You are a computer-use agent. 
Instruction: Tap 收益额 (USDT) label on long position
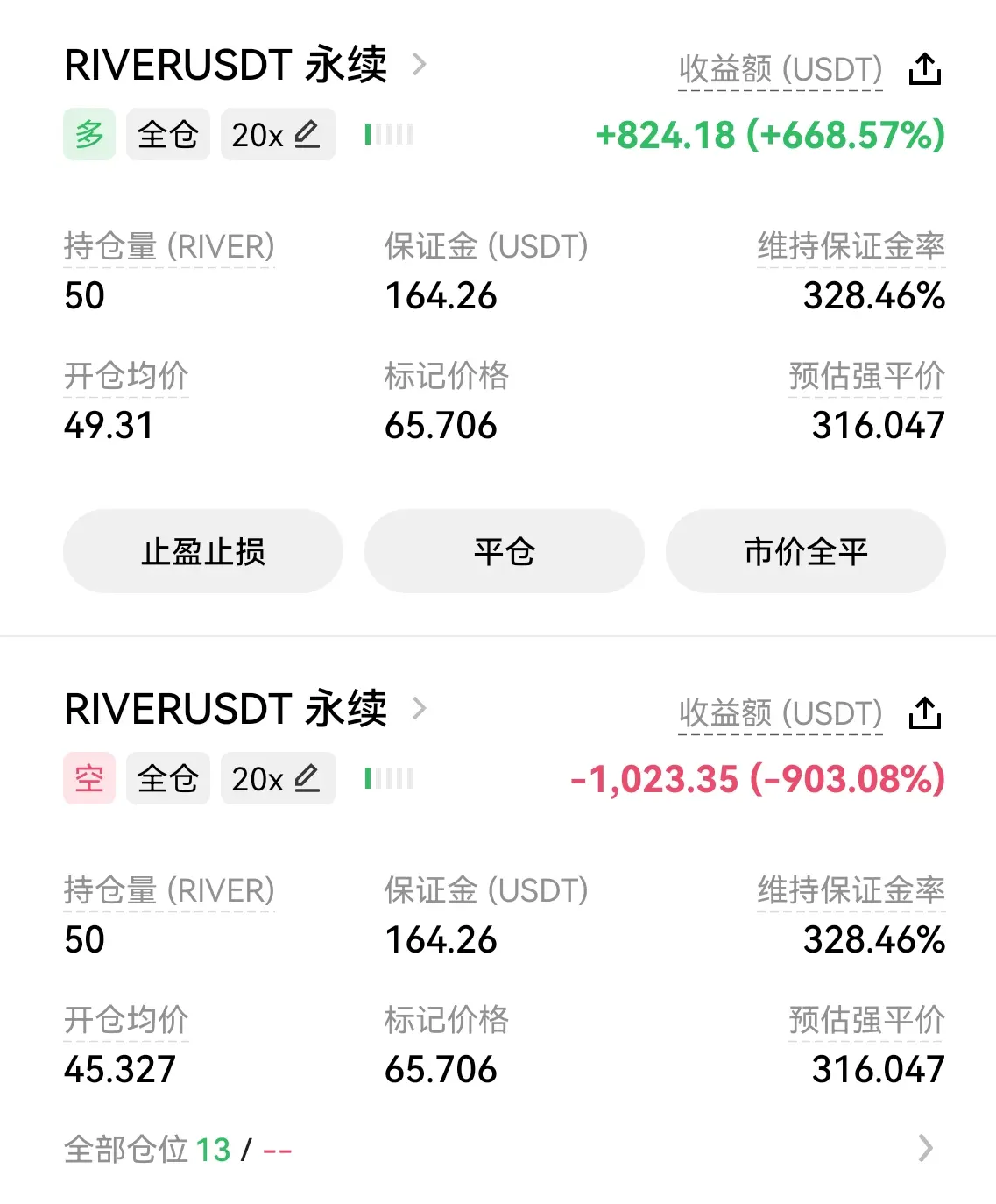(x=781, y=69)
